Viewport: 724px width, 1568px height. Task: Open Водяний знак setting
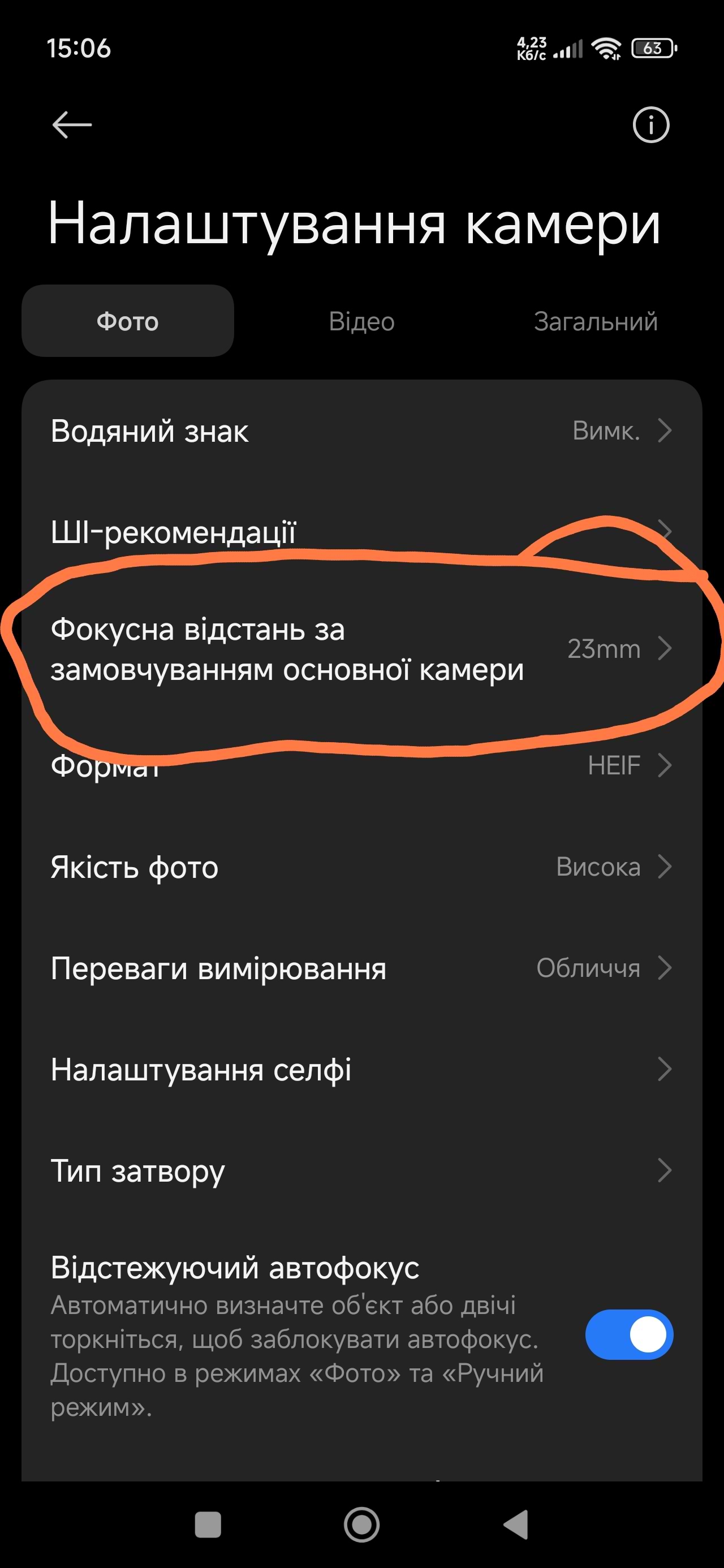(361, 431)
